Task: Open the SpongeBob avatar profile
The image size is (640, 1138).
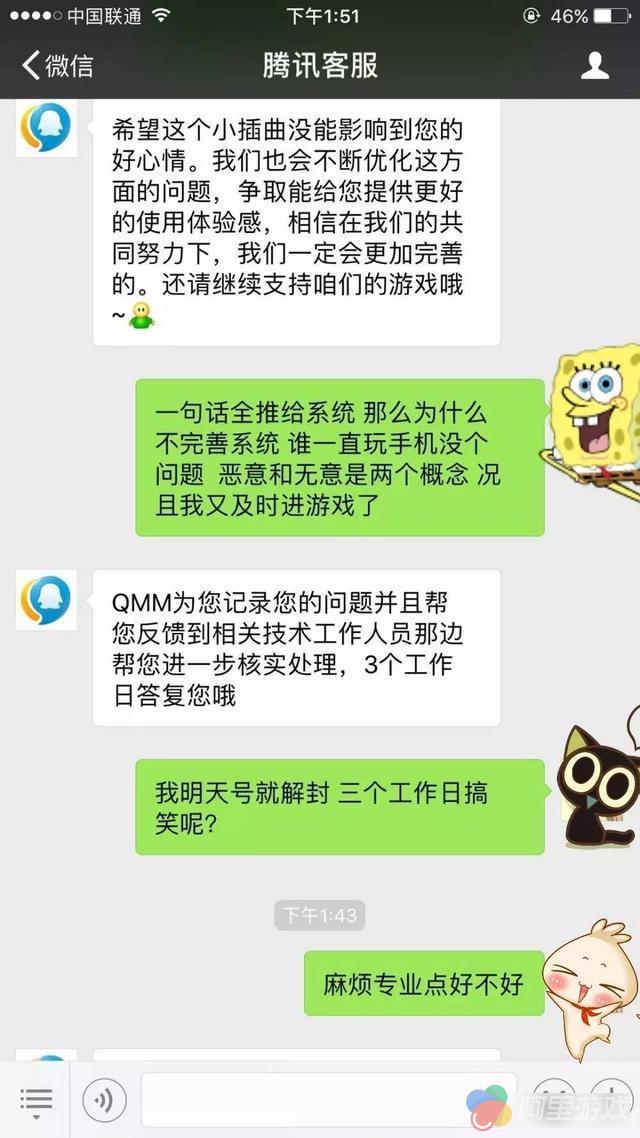Action: click(x=596, y=410)
